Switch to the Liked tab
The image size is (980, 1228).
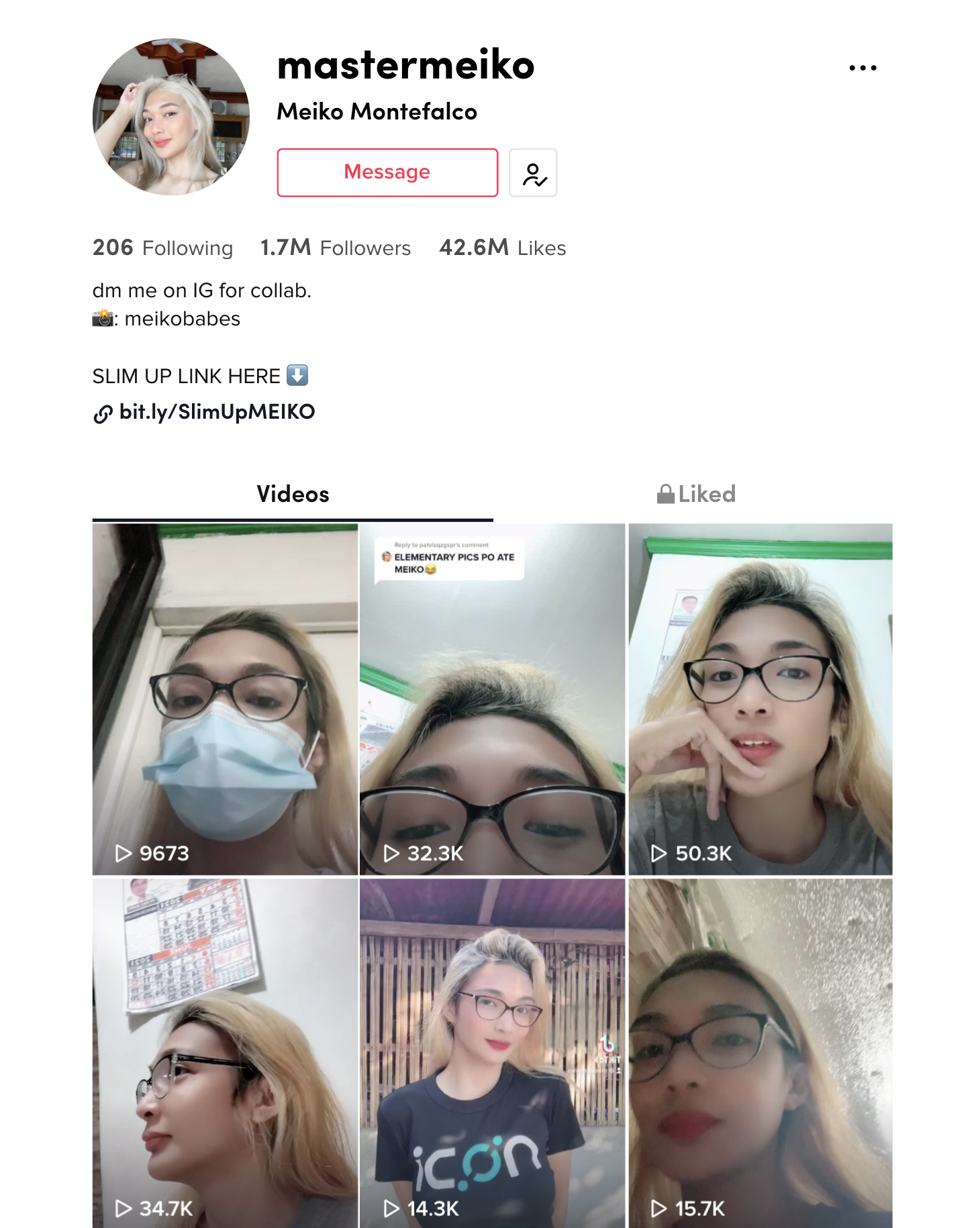coord(696,495)
